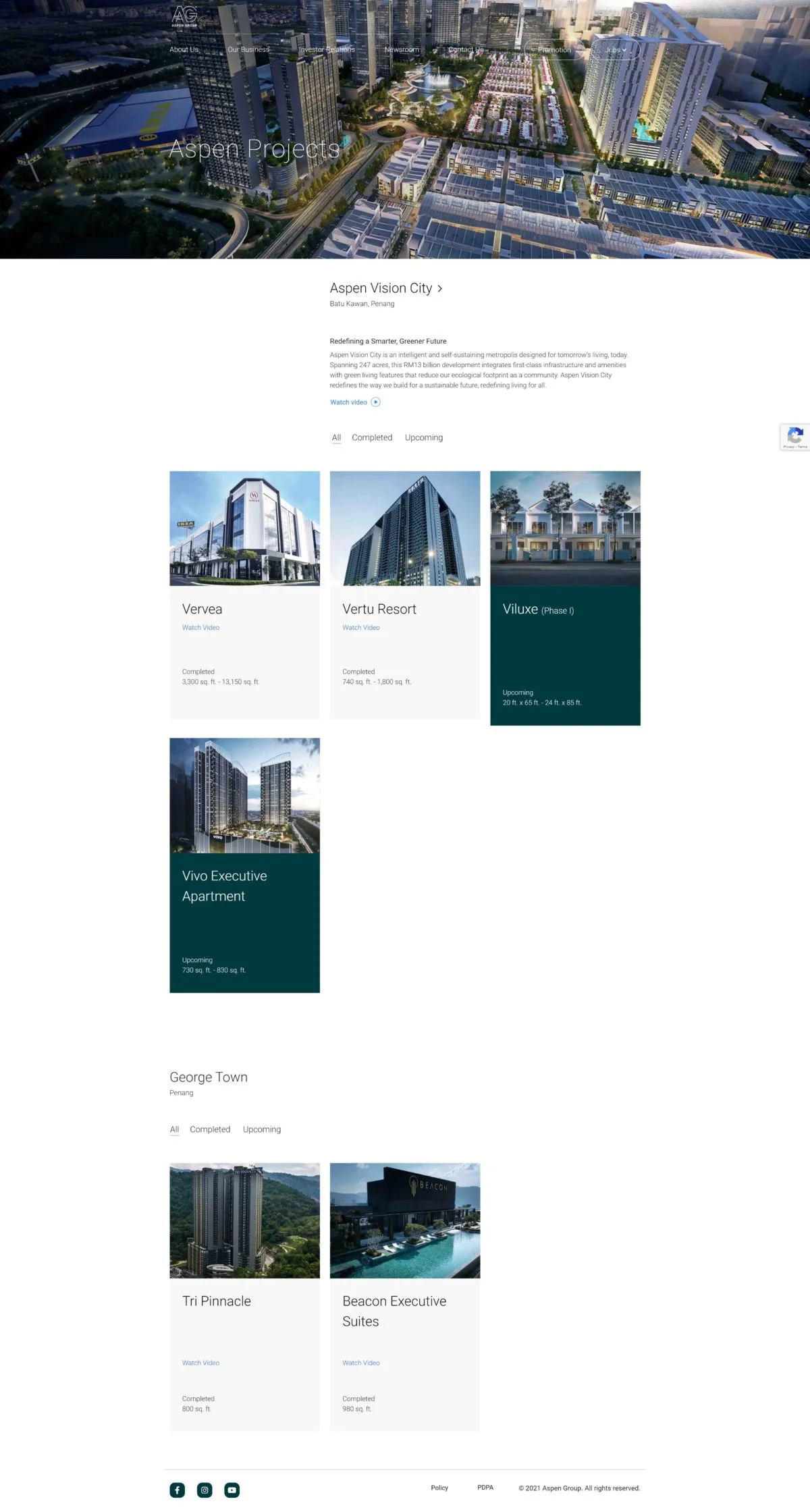The height and width of the screenshot is (1512, 810).
Task: Go to the Investor Relations page
Action: (327, 50)
